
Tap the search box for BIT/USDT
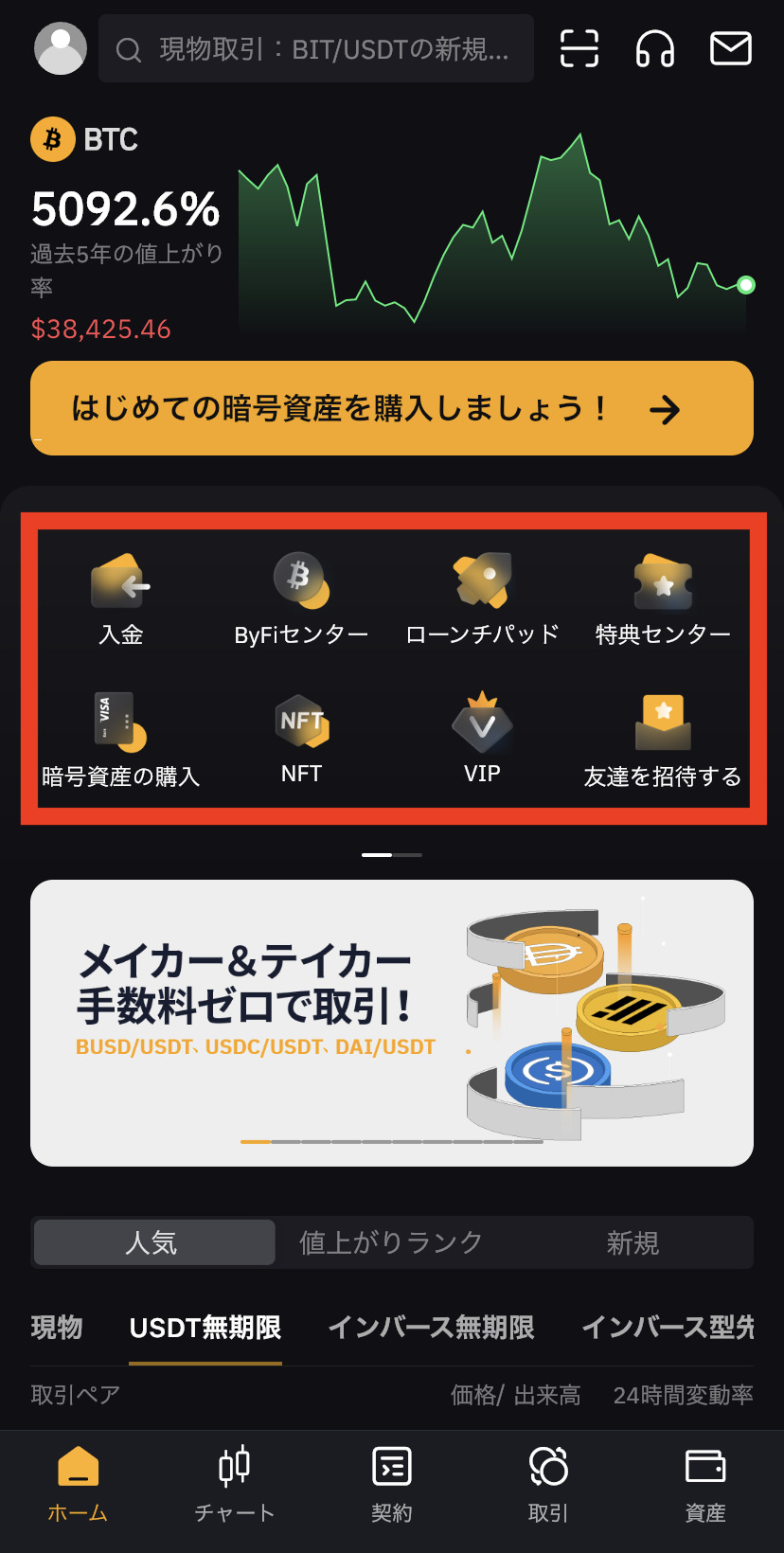tap(316, 48)
